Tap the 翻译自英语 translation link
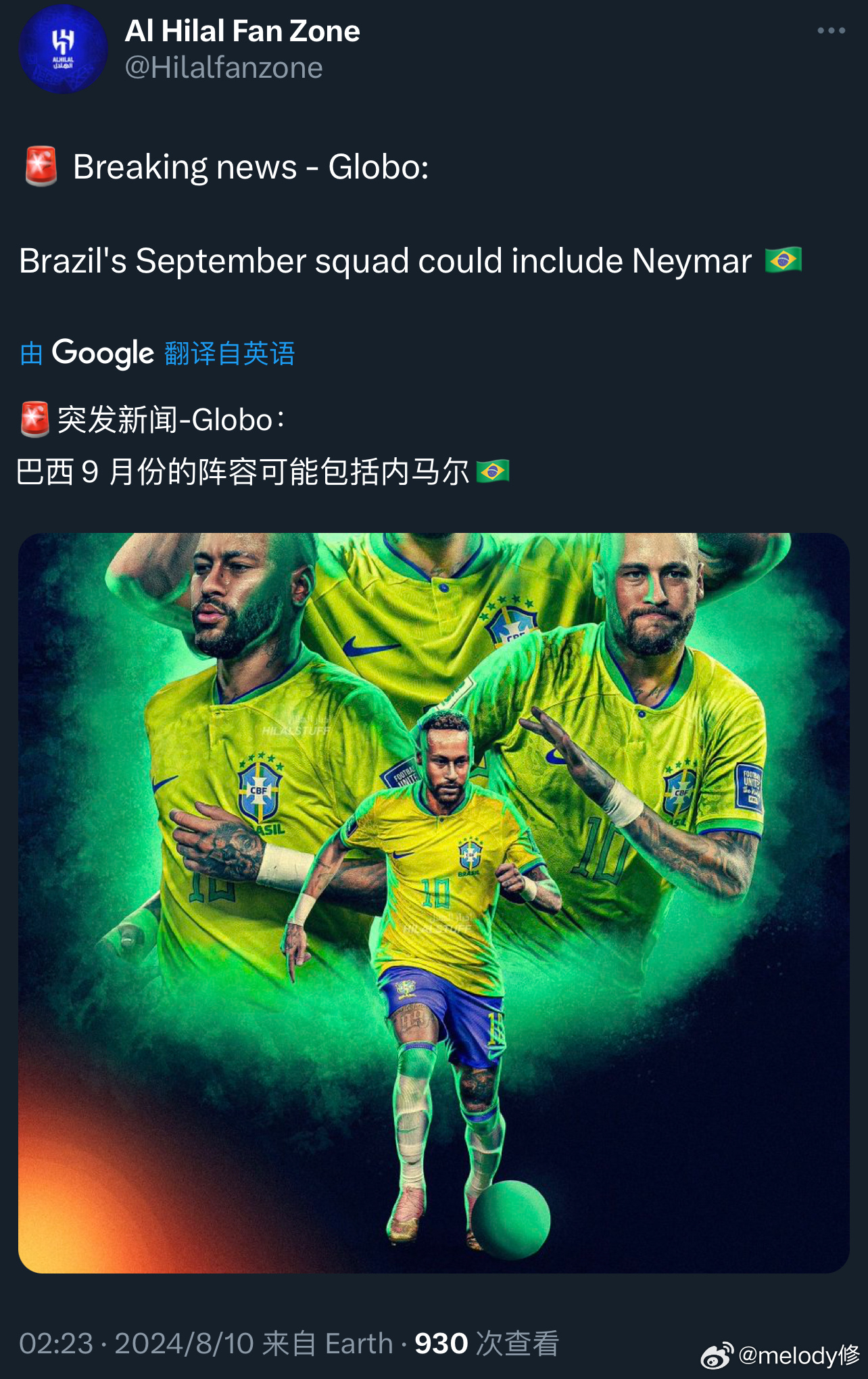The image size is (868, 1379). 229,354
